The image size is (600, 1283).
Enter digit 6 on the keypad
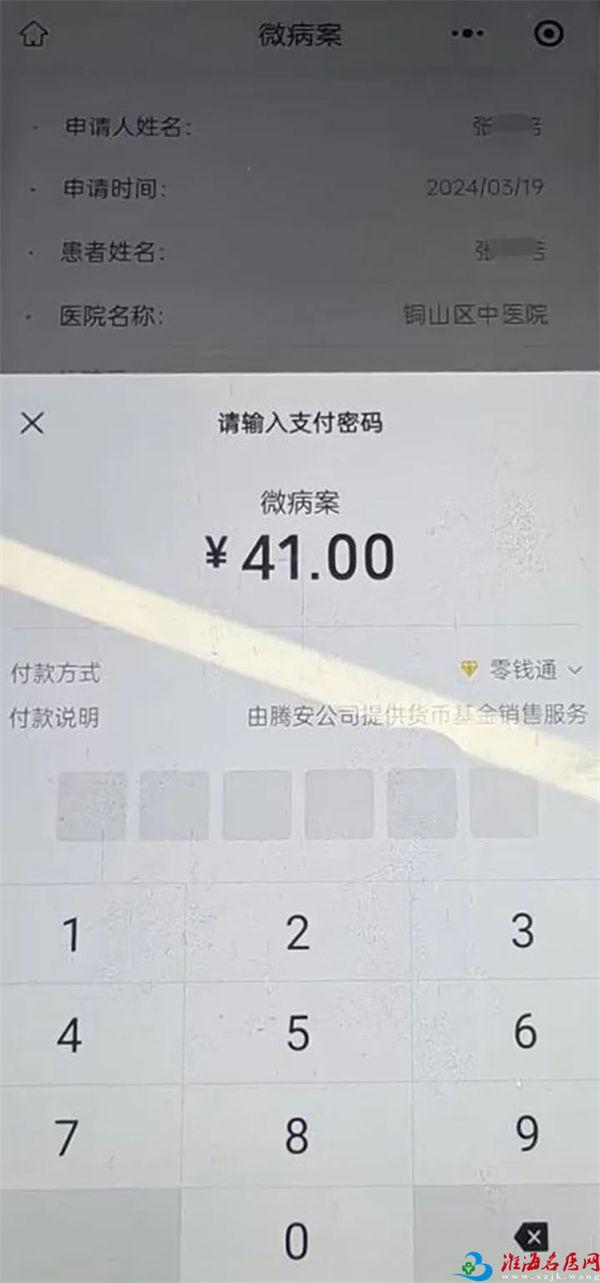[x=526, y=1032]
